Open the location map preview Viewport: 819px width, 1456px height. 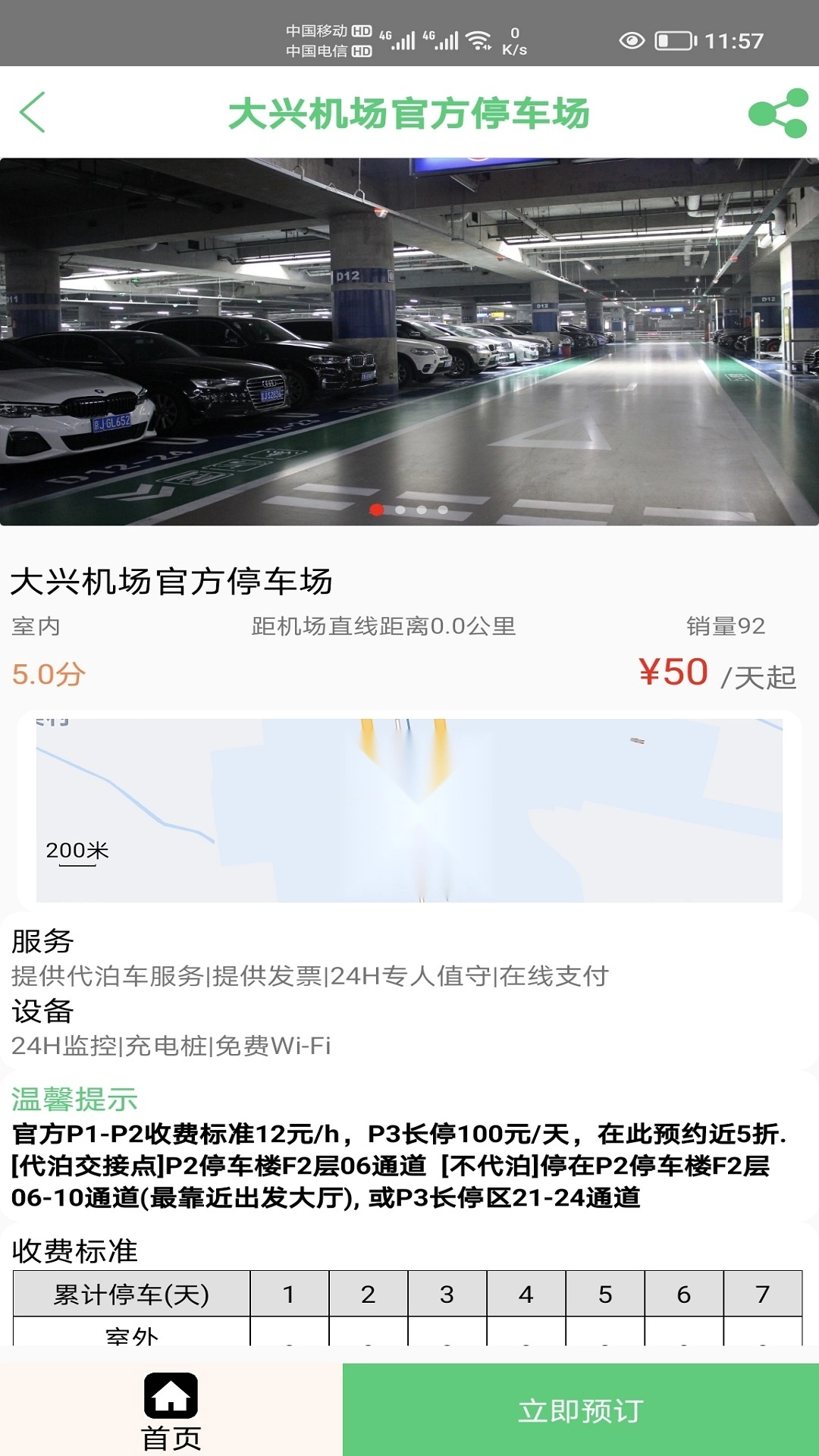[409, 810]
